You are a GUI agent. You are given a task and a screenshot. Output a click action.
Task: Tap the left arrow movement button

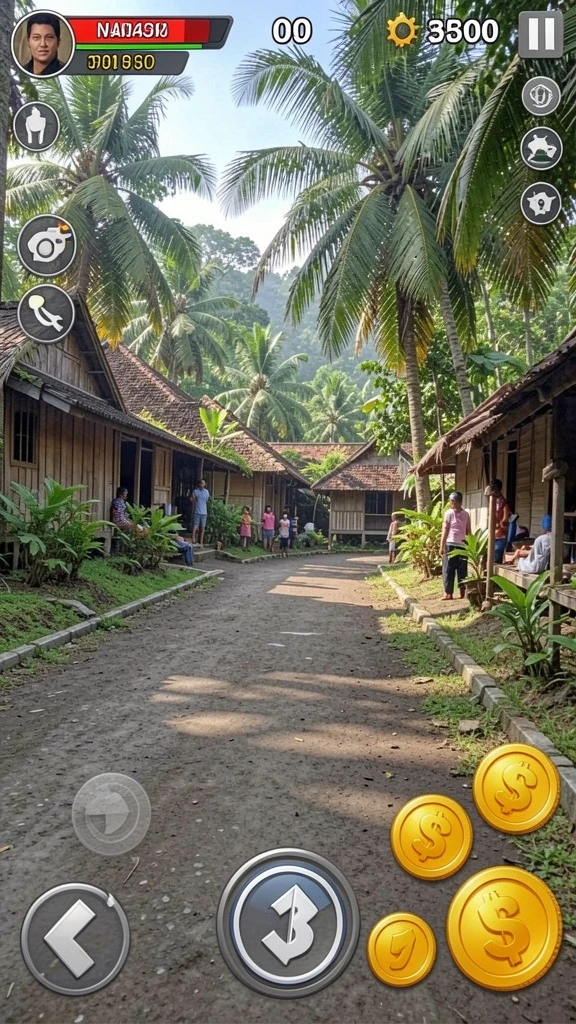[75, 938]
